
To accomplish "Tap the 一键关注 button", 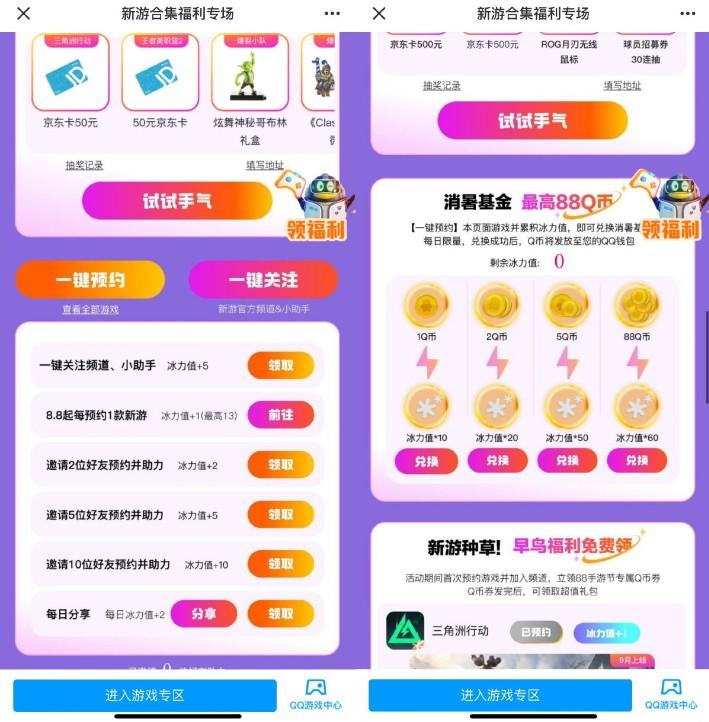I will tap(264, 279).
